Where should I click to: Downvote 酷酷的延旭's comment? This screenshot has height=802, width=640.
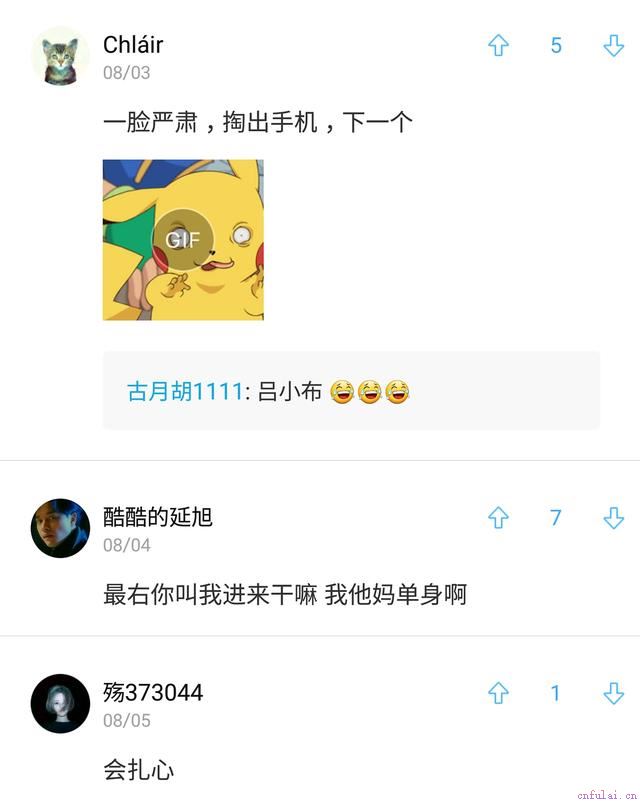613,518
